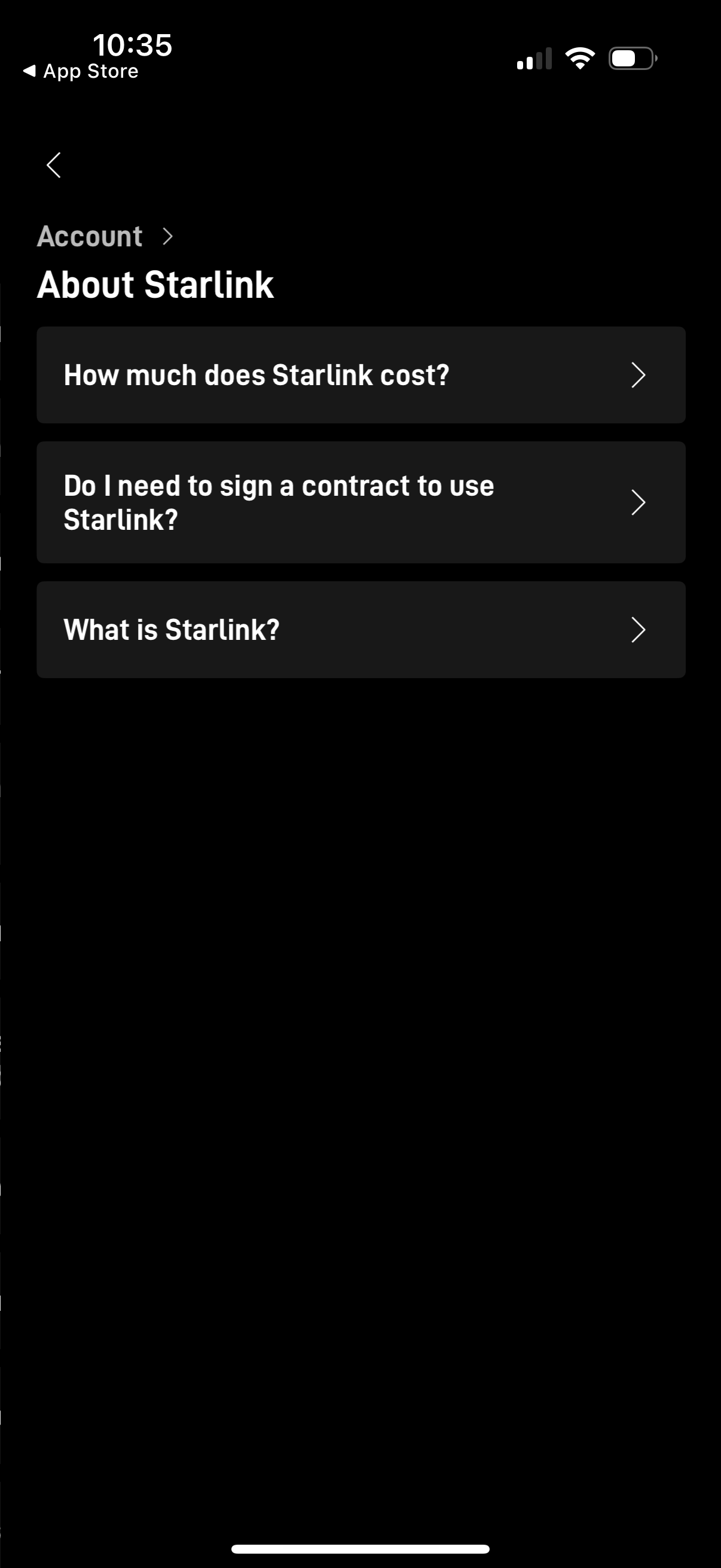Tap the chevron on What is Starlink row
The height and width of the screenshot is (1568, 721).
[637, 629]
